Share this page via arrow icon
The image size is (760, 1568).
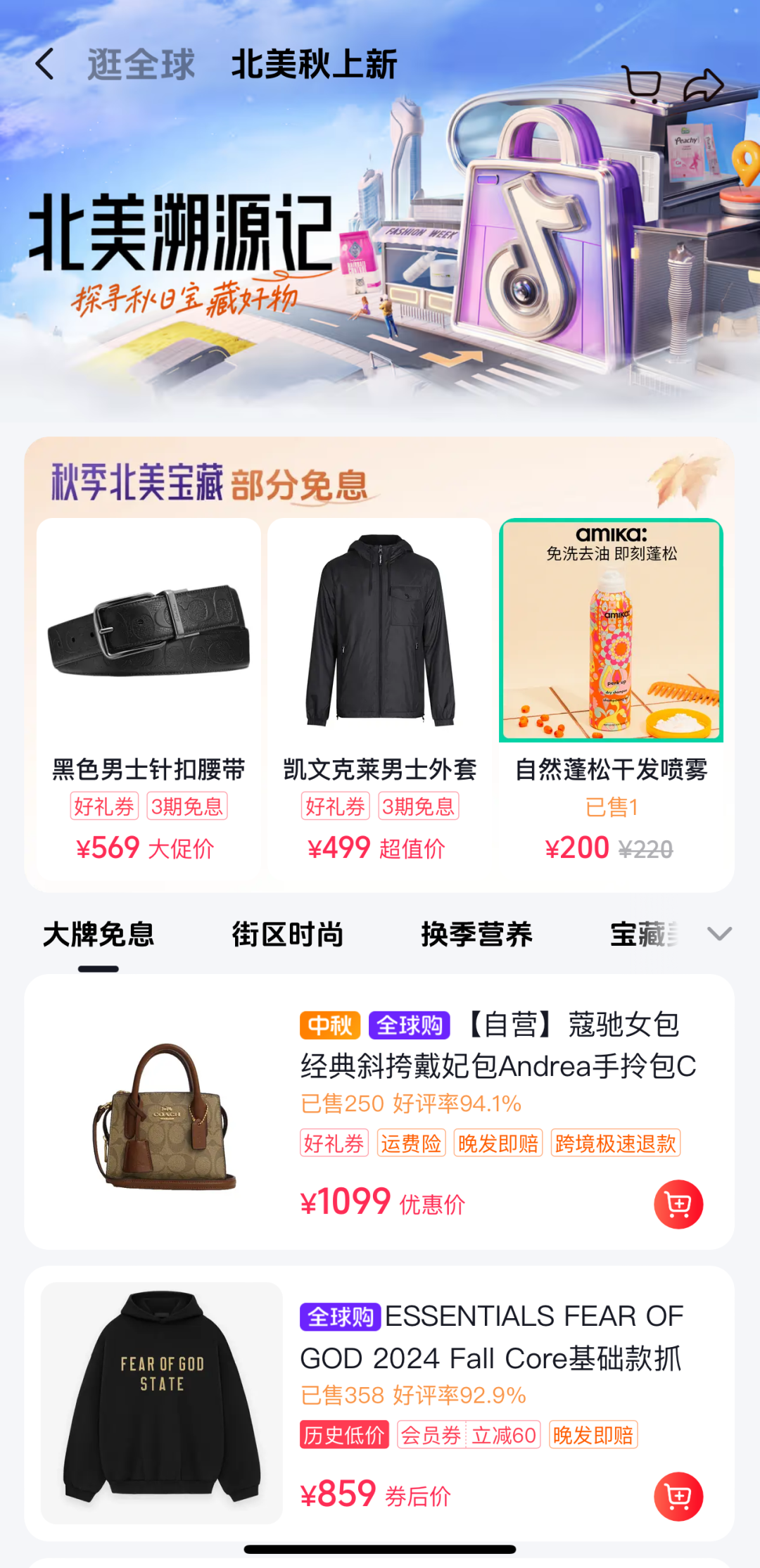click(703, 85)
